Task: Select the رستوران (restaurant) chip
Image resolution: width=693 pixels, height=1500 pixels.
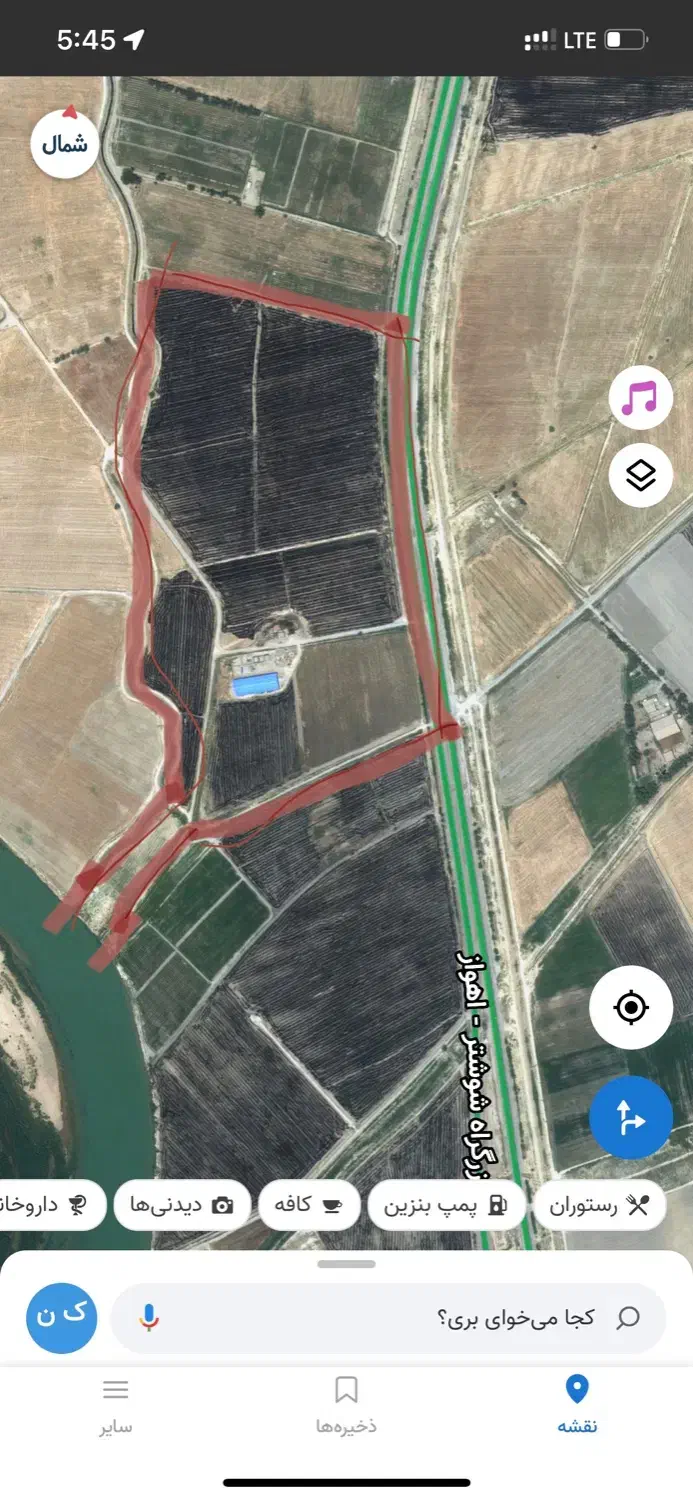Action: pos(599,1205)
